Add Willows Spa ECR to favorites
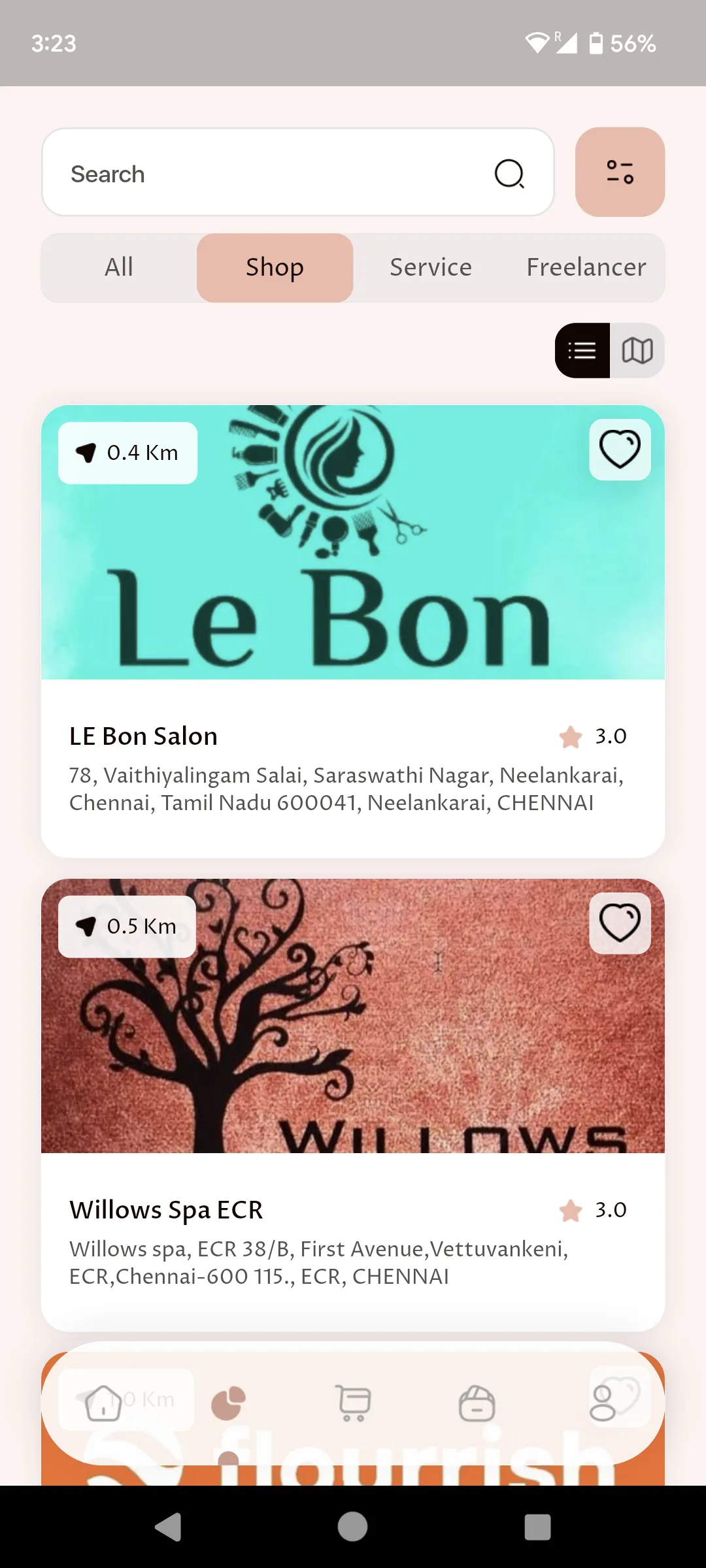 pyautogui.click(x=620, y=923)
